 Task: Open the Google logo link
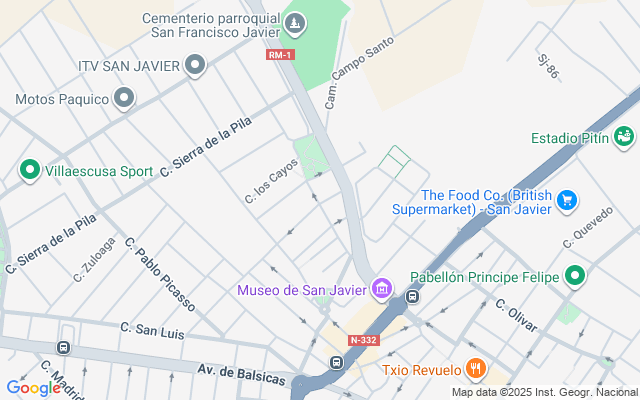(x=33, y=388)
